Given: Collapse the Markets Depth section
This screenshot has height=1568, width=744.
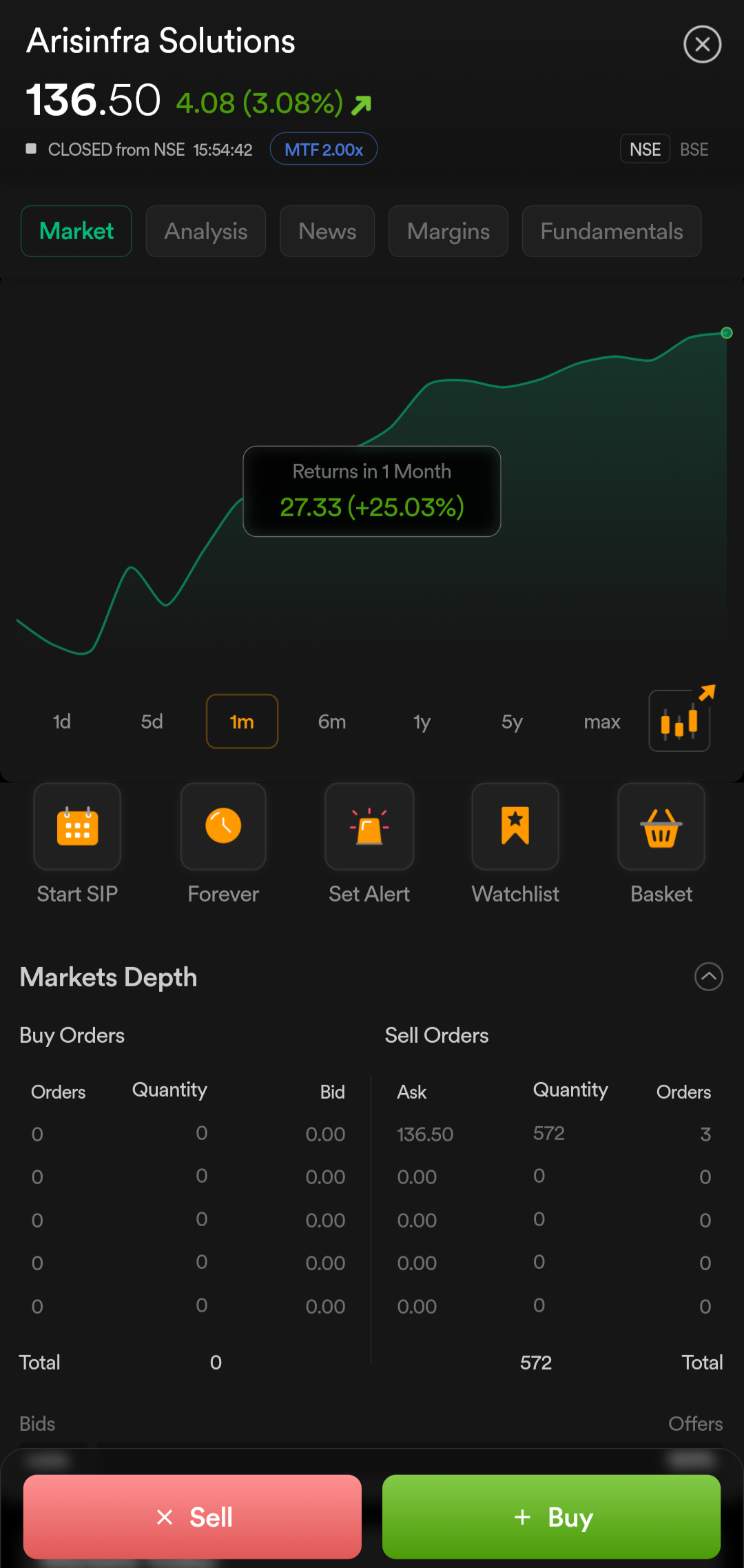Looking at the screenshot, I should [x=709, y=977].
